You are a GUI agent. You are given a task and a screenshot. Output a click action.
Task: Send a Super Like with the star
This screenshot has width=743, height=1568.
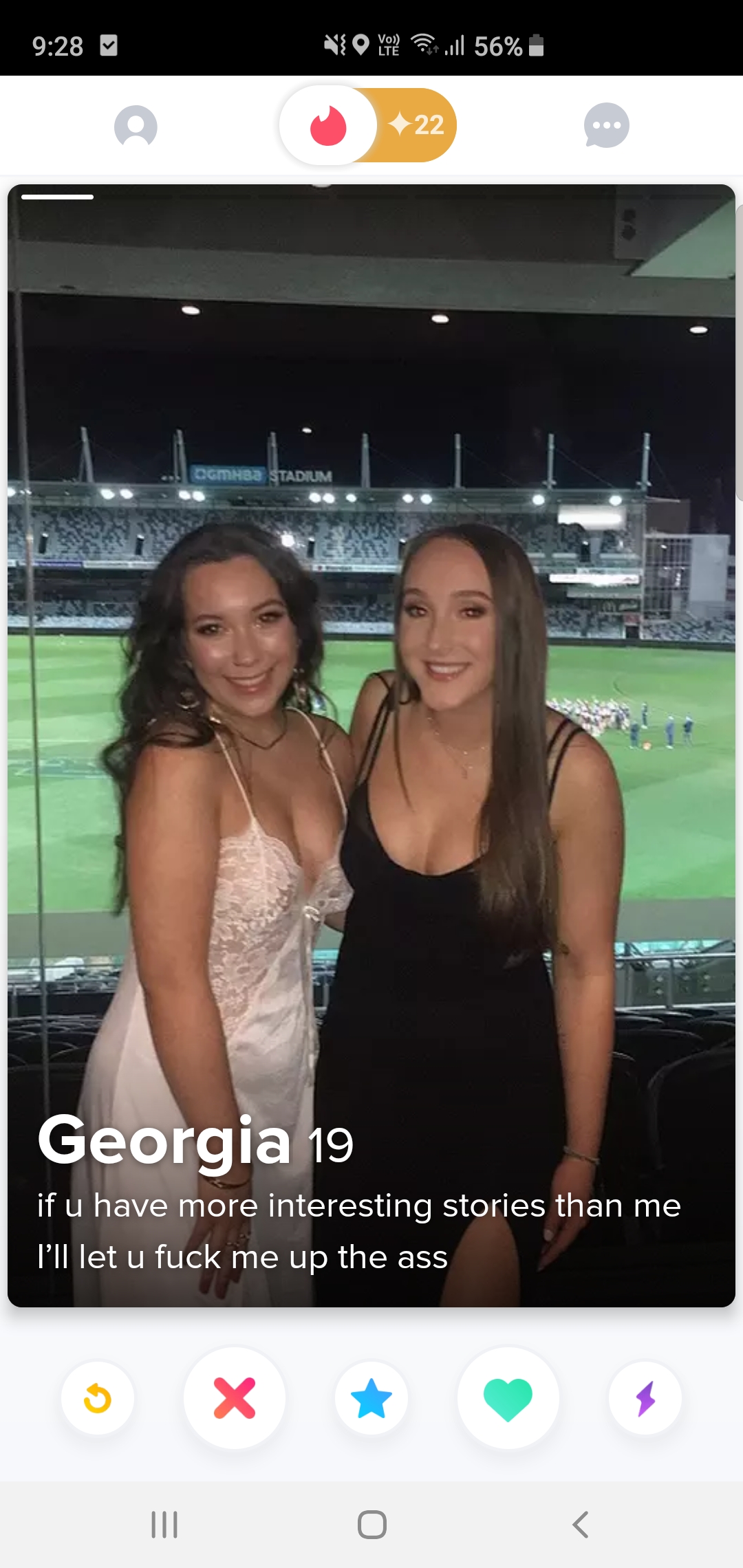coord(371,1398)
